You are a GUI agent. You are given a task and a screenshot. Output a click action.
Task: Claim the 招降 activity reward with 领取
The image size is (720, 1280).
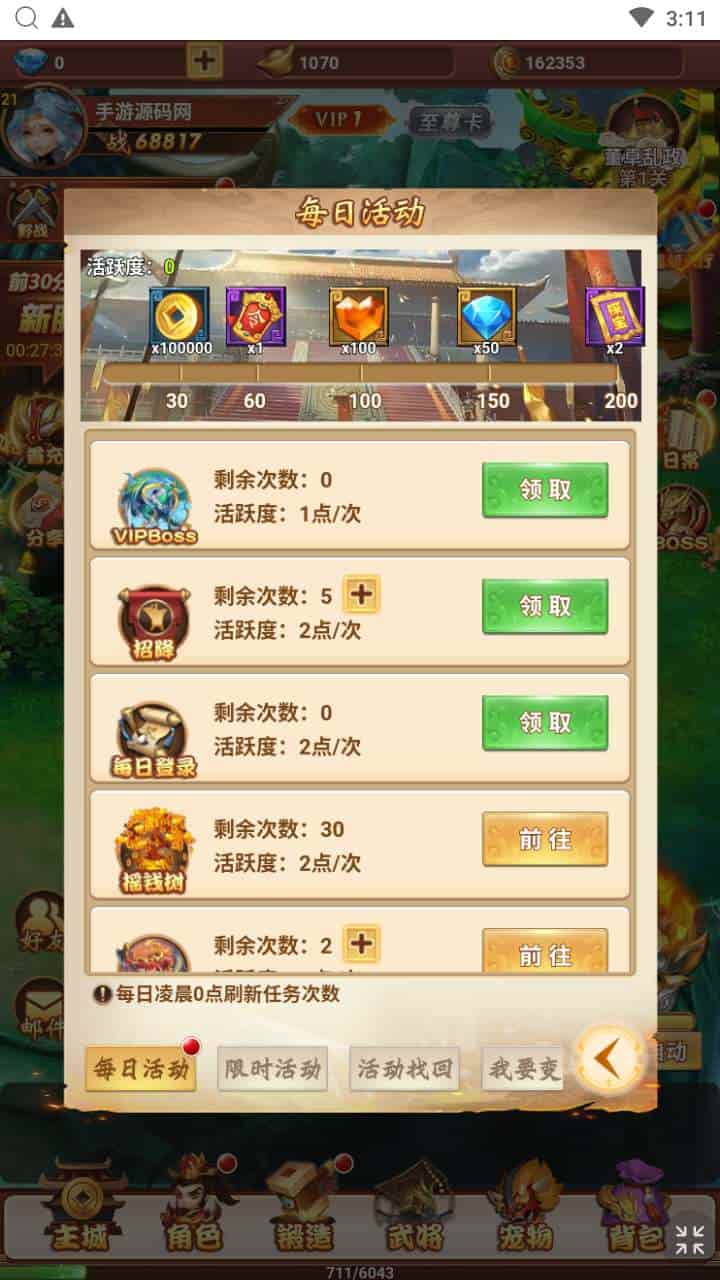(x=545, y=606)
